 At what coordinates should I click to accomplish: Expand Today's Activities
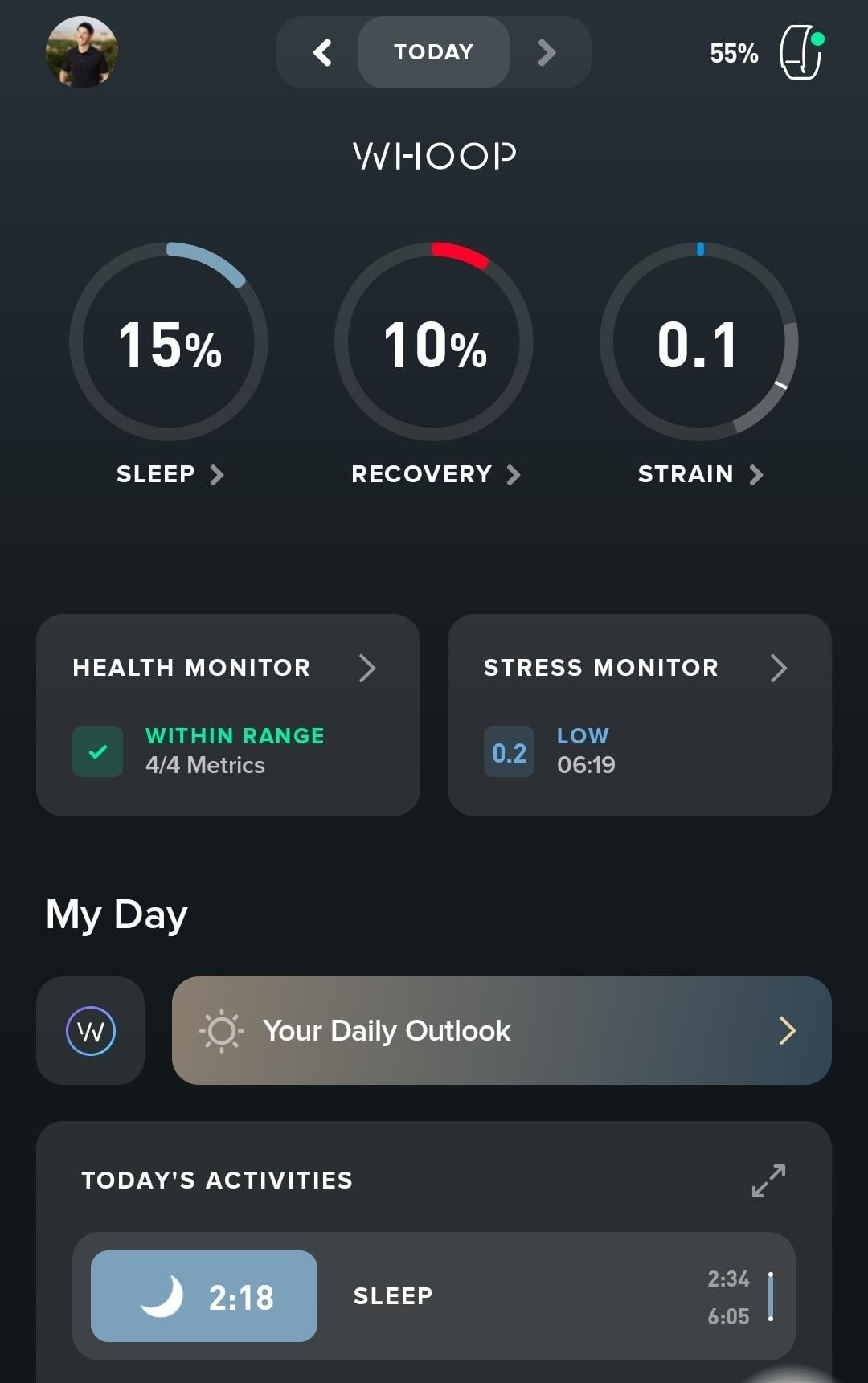[x=768, y=1180]
